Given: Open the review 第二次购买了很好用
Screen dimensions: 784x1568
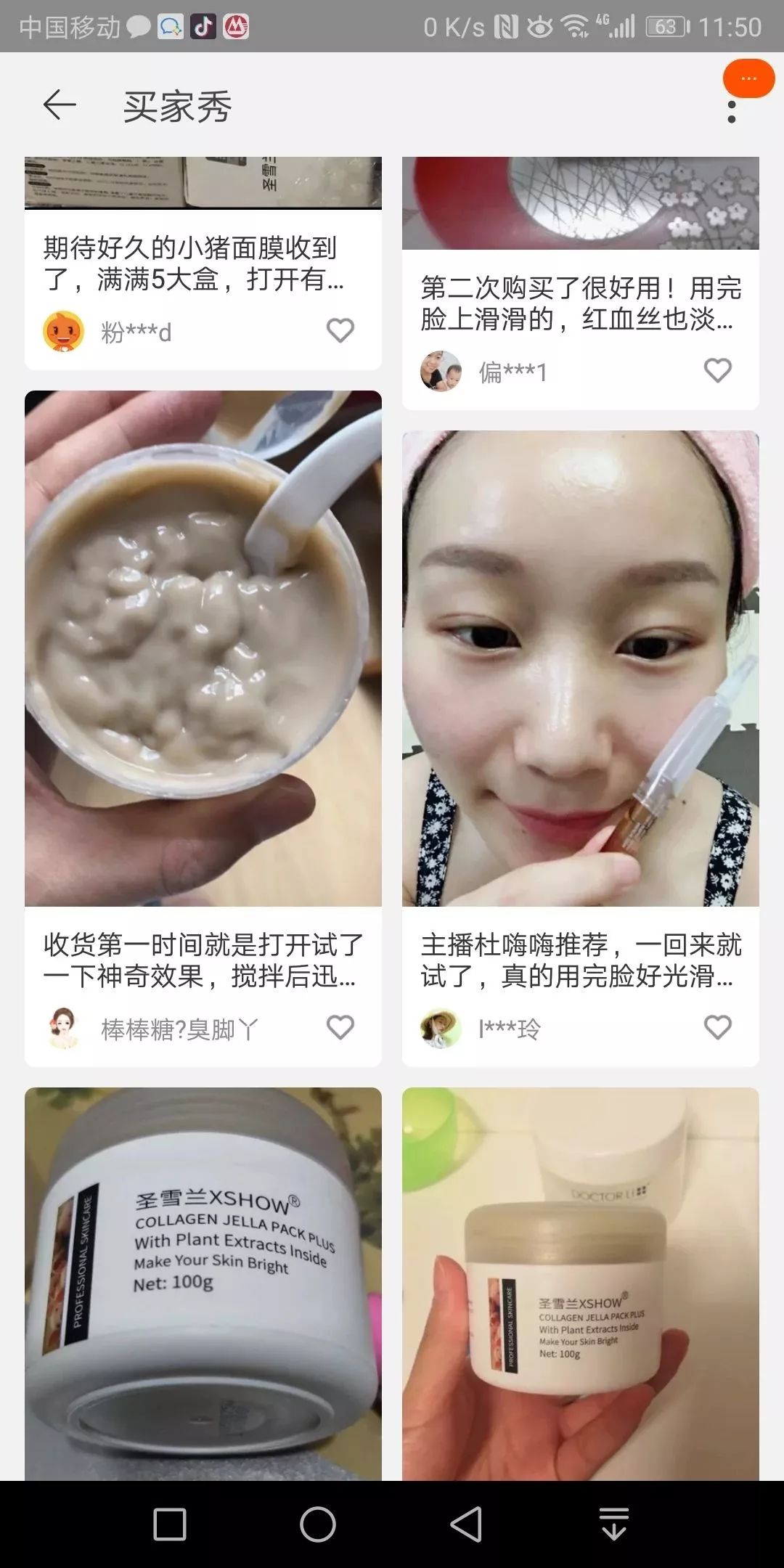Looking at the screenshot, I should point(581,303).
